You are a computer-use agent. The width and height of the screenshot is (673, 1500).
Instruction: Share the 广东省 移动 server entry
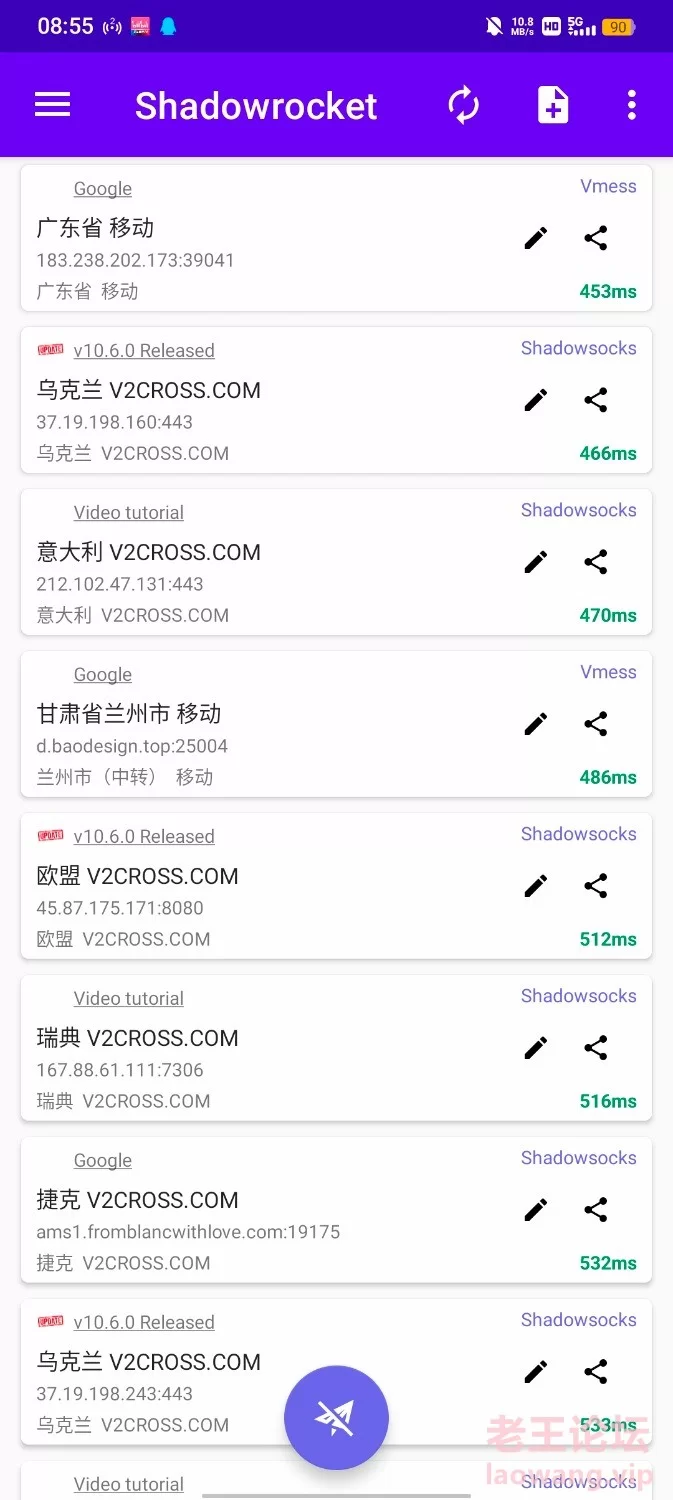tap(596, 238)
